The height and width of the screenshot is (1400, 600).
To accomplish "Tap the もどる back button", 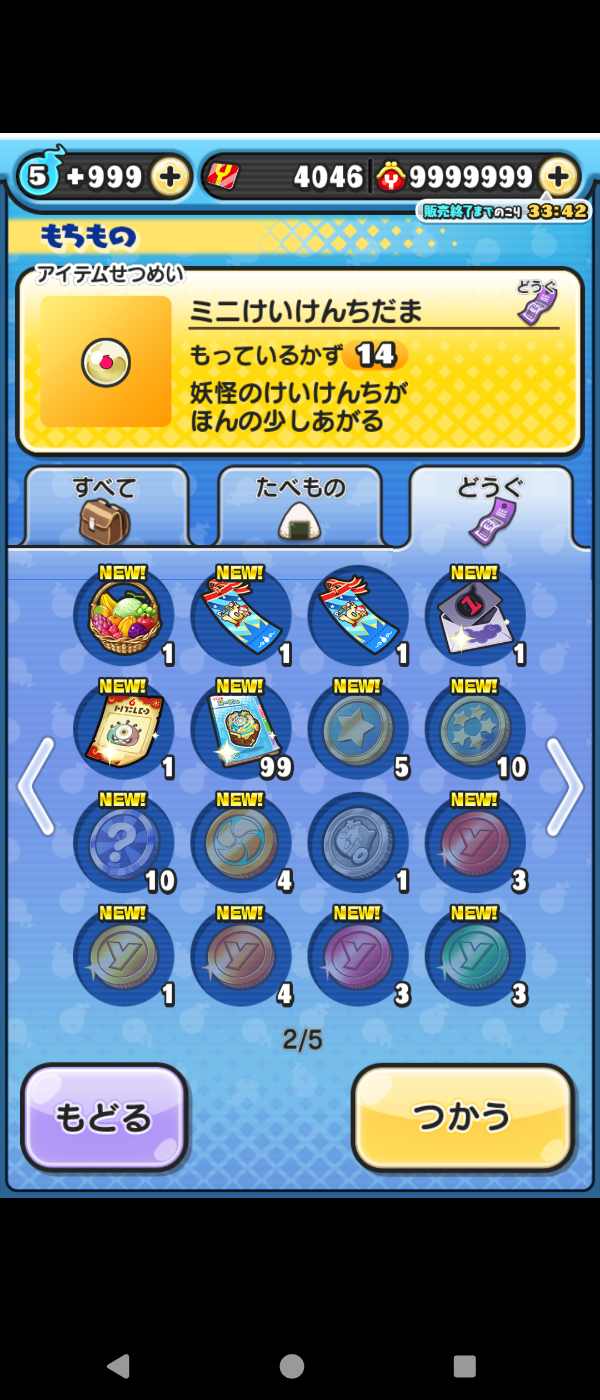I will tap(104, 1117).
